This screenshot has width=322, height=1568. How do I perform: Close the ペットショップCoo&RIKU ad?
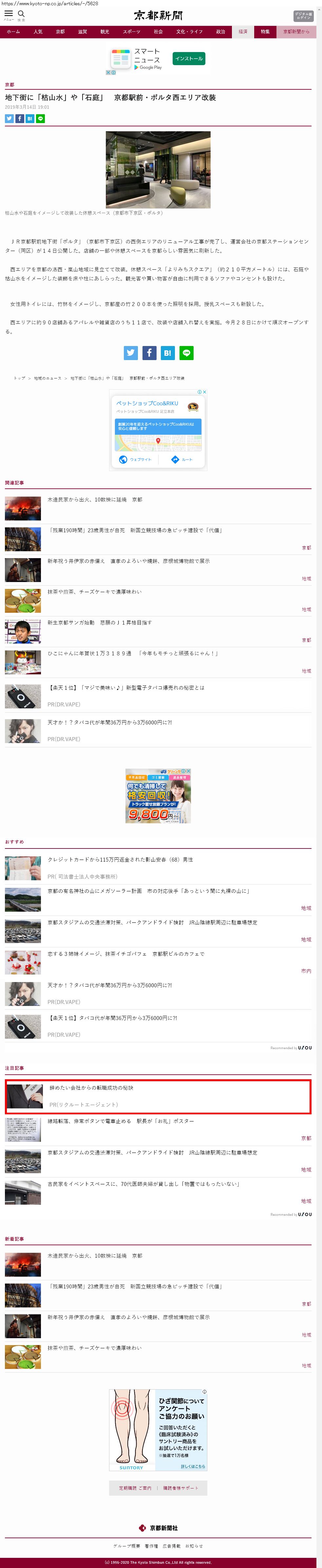point(204,392)
